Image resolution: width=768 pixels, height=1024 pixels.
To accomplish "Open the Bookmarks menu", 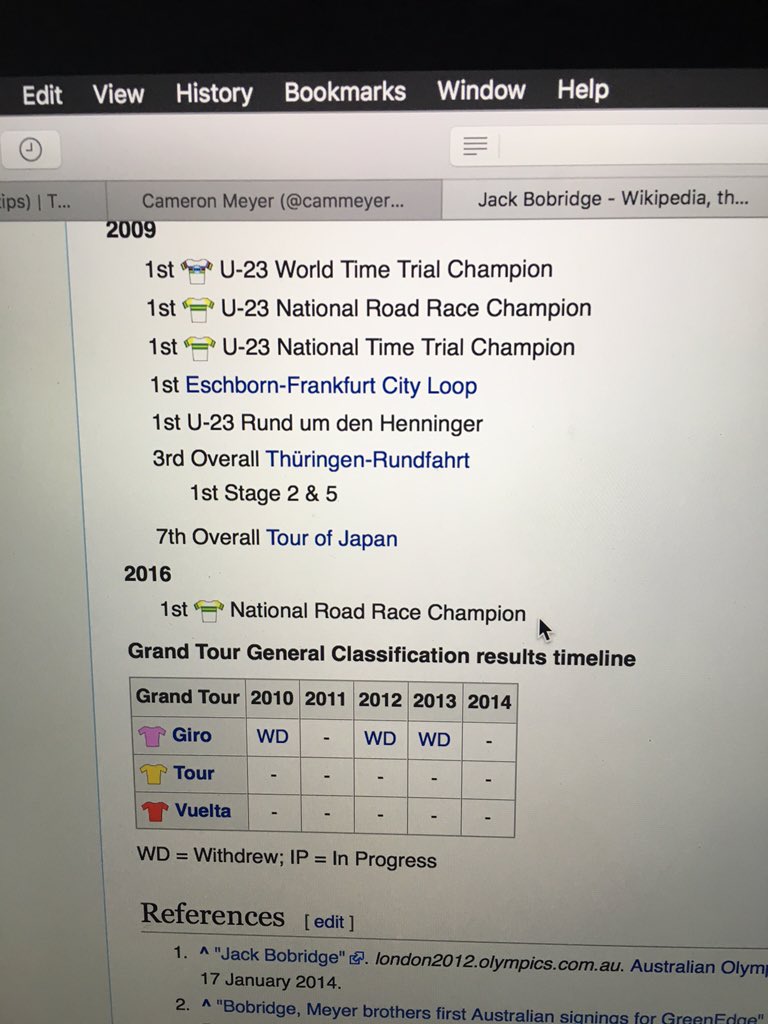I will [345, 92].
